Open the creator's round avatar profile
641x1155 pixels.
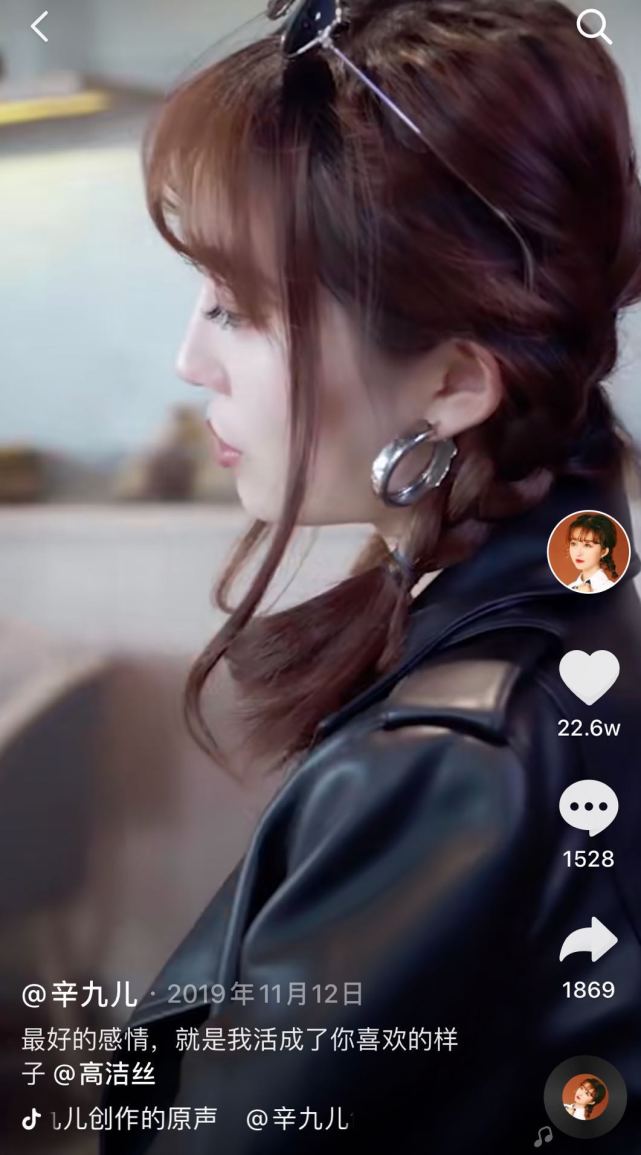[588, 550]
